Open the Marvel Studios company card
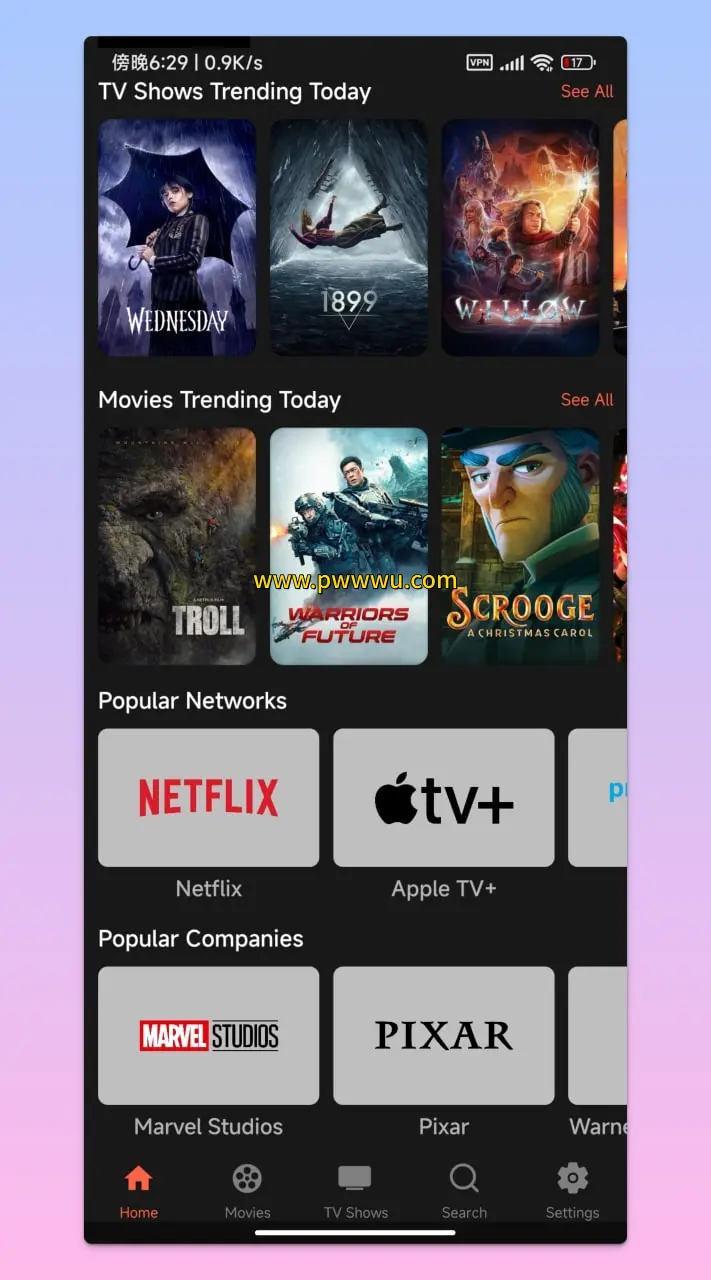 click(x=208, y=1035)
